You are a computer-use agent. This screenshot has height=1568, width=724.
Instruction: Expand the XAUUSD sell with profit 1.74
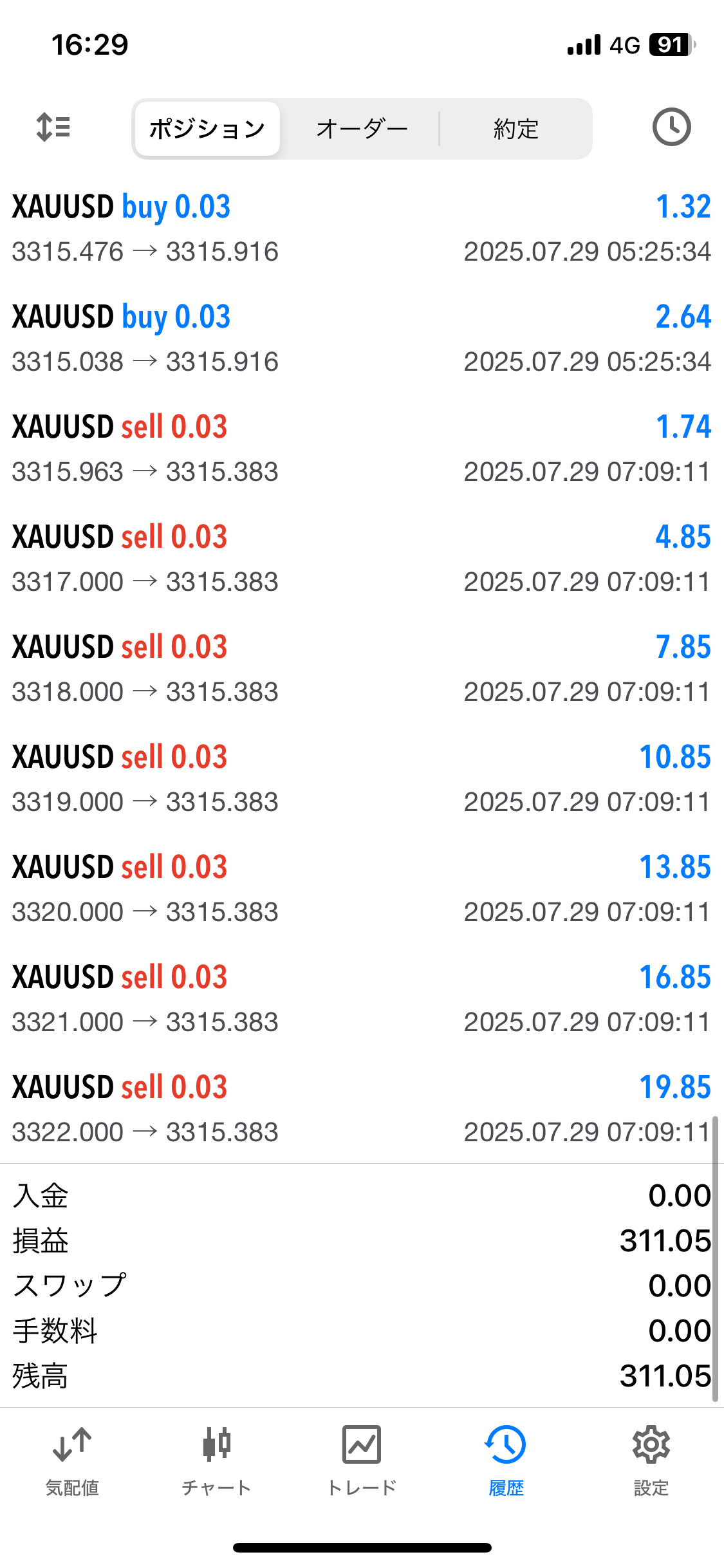[x=362, y=449]
